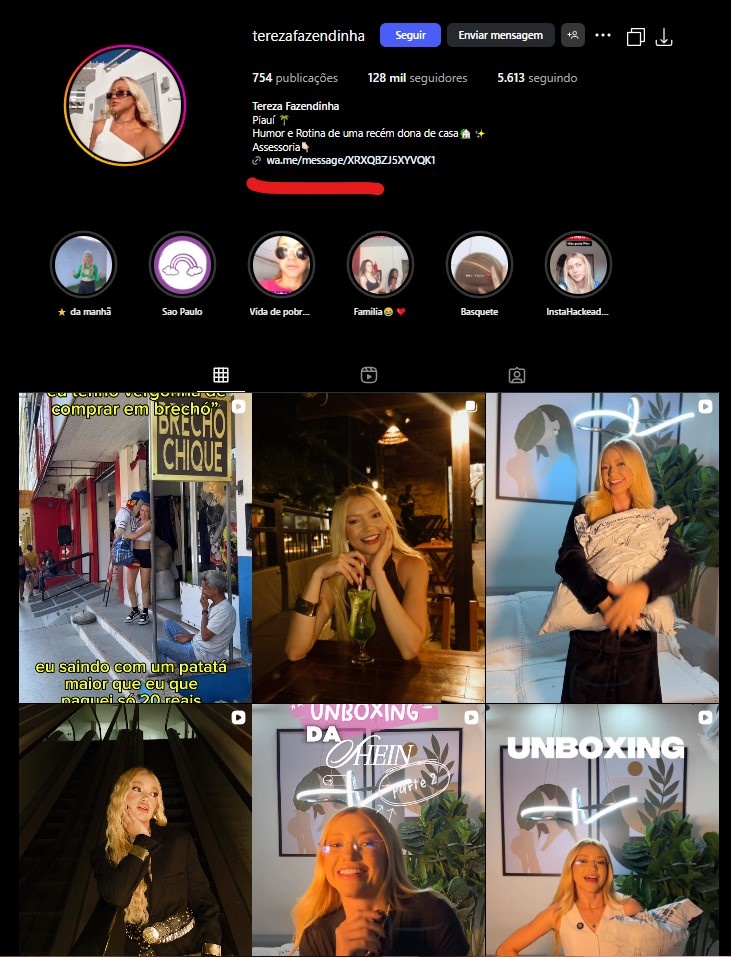Switch to the Reels tab
The height and width of the screenshot is (957, 731).
369,375
